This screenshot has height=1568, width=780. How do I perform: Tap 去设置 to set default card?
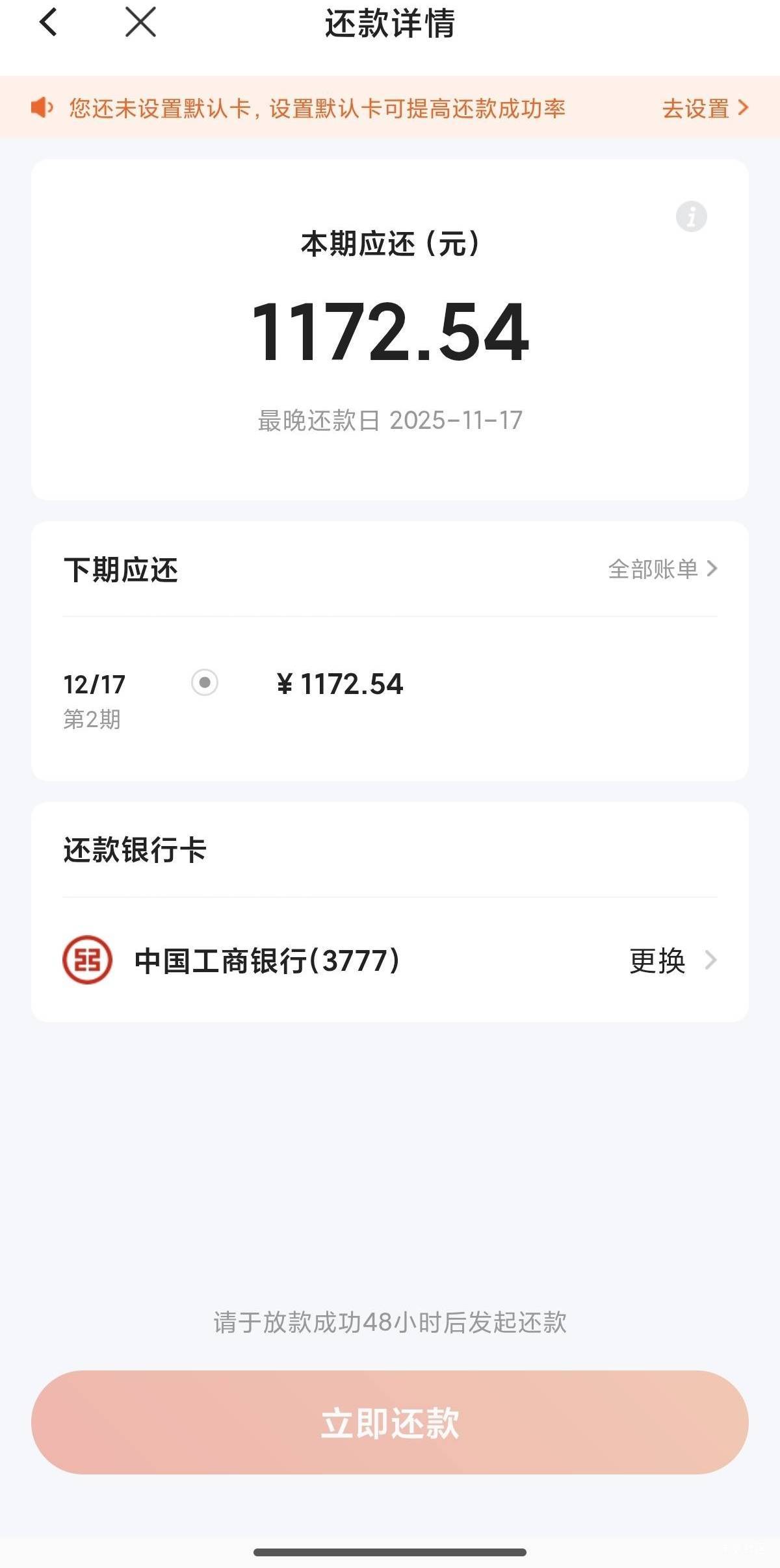click(705, 108)
